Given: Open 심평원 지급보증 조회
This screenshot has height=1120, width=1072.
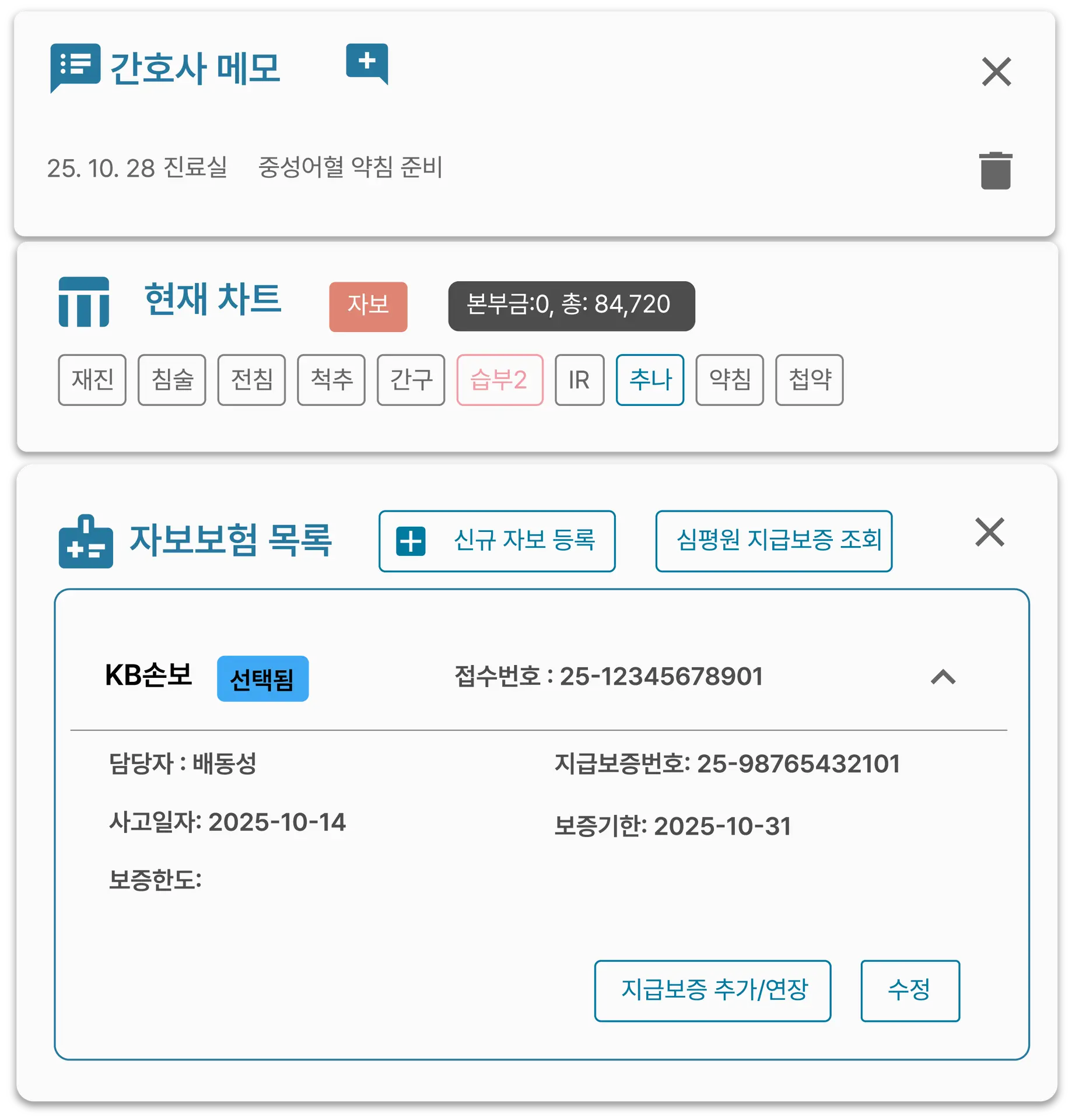Looking at the screenshot, I should [773, 541].
